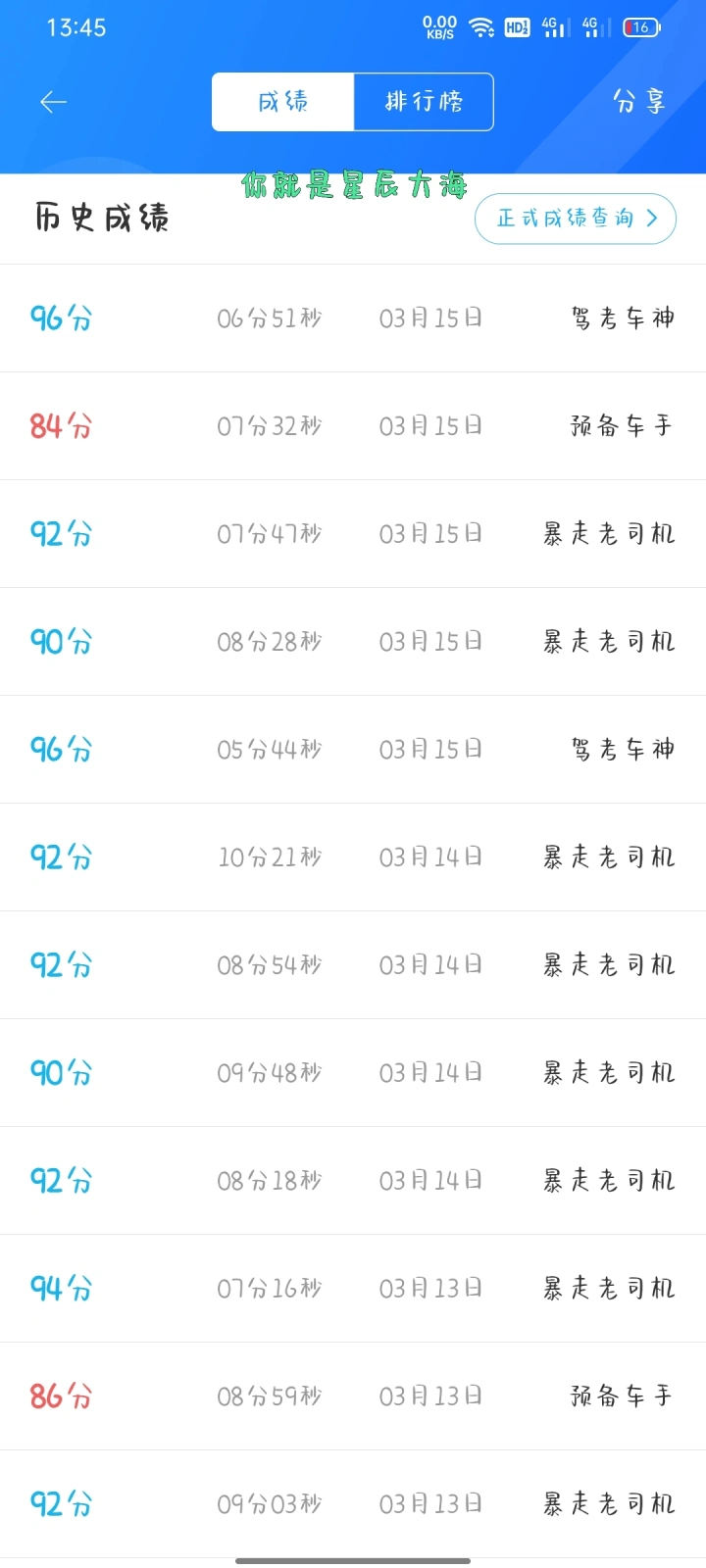Select the 成绩 tab
The image size is (706, 1568).
click(283, 102)
